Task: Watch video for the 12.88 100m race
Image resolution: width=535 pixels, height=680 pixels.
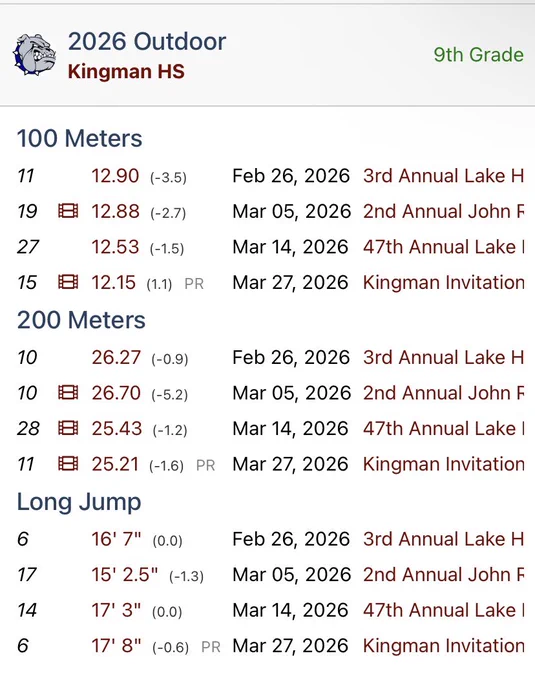Action: click(x=68, y=211)
